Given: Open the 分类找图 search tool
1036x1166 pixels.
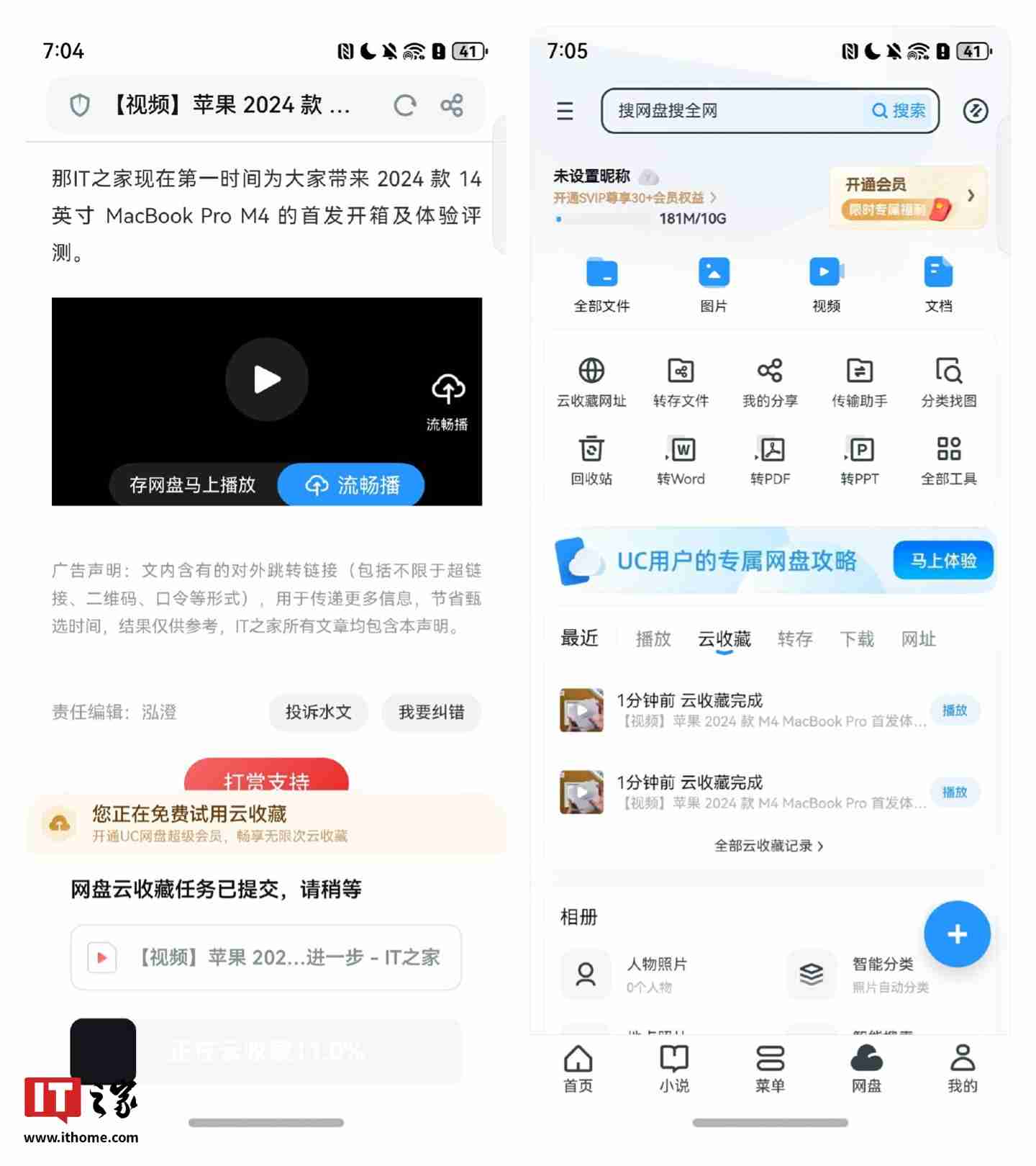Looking at the screenshot, I should pyautogui.click(x=950, y=381).
